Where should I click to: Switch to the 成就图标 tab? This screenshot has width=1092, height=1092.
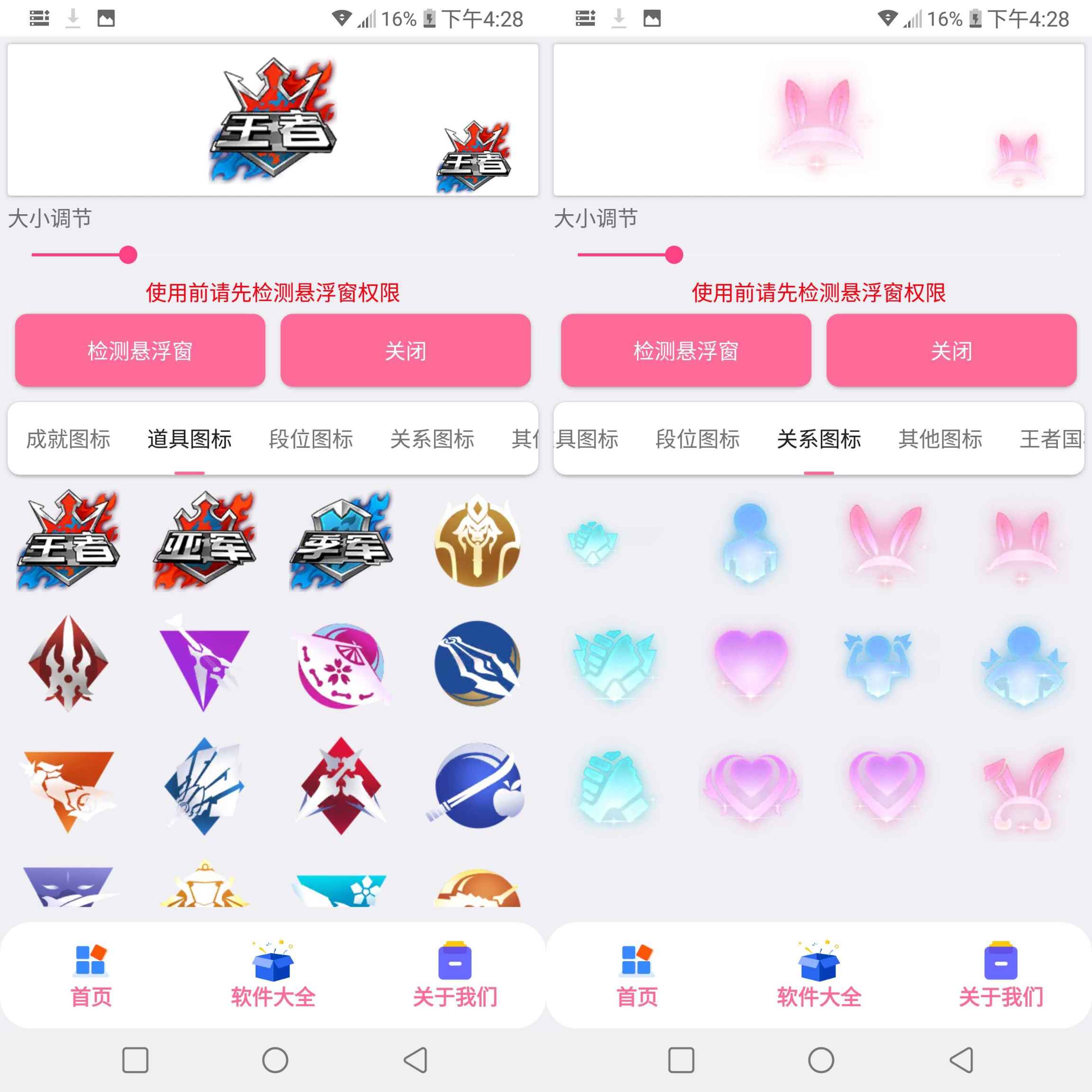pos(68,438)
